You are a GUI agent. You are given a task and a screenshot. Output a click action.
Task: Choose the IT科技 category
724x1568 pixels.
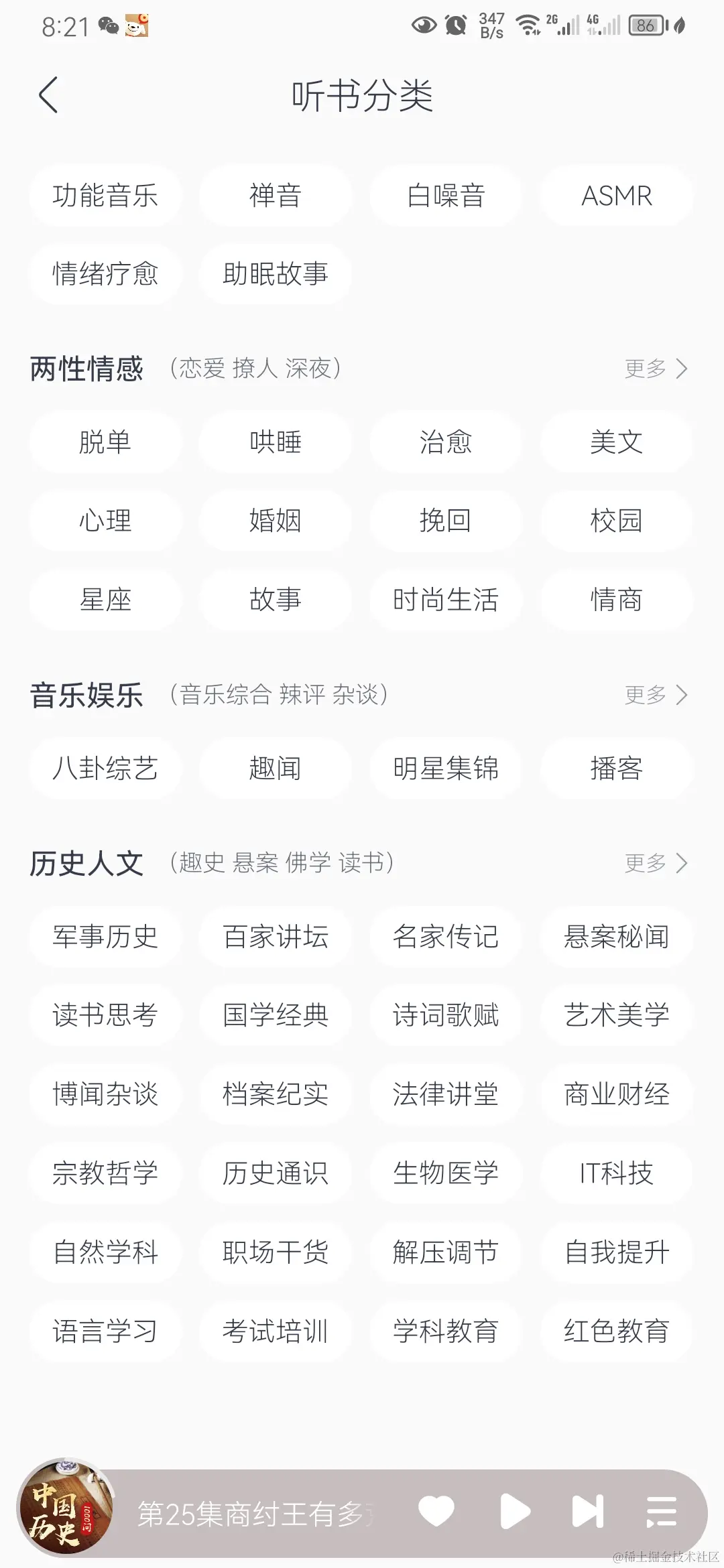coord(616,1173)
